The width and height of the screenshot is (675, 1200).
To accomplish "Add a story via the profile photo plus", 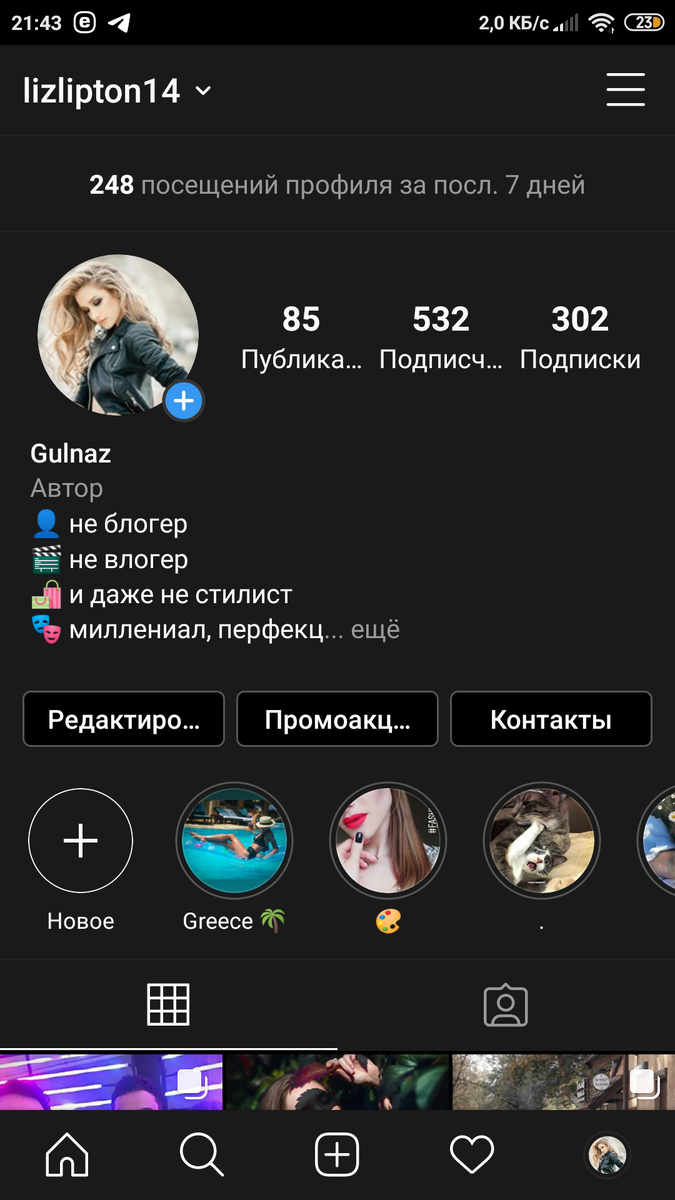I will [183, 401].
